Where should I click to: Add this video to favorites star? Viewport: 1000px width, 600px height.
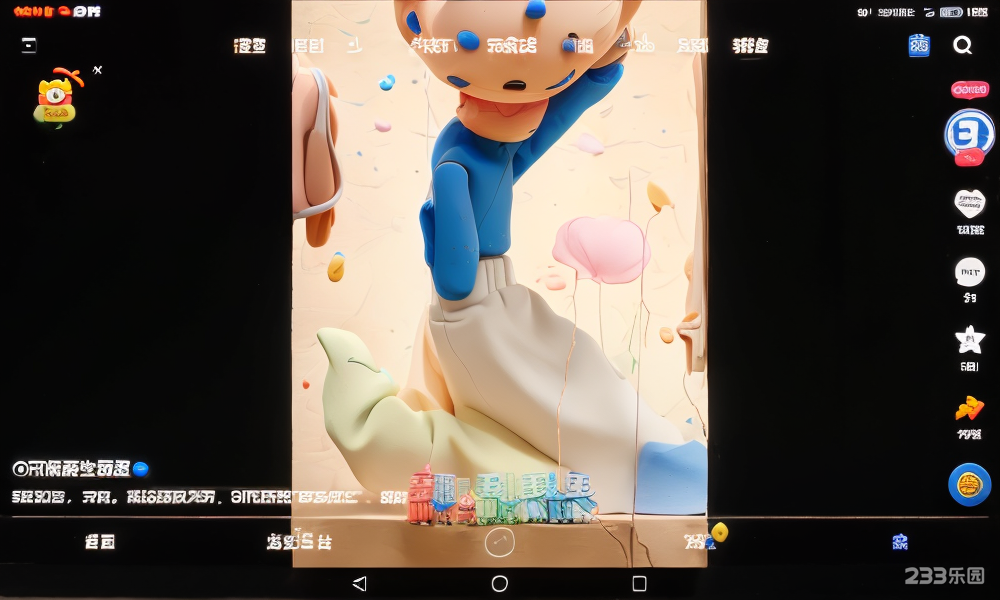tap(969, 340)
